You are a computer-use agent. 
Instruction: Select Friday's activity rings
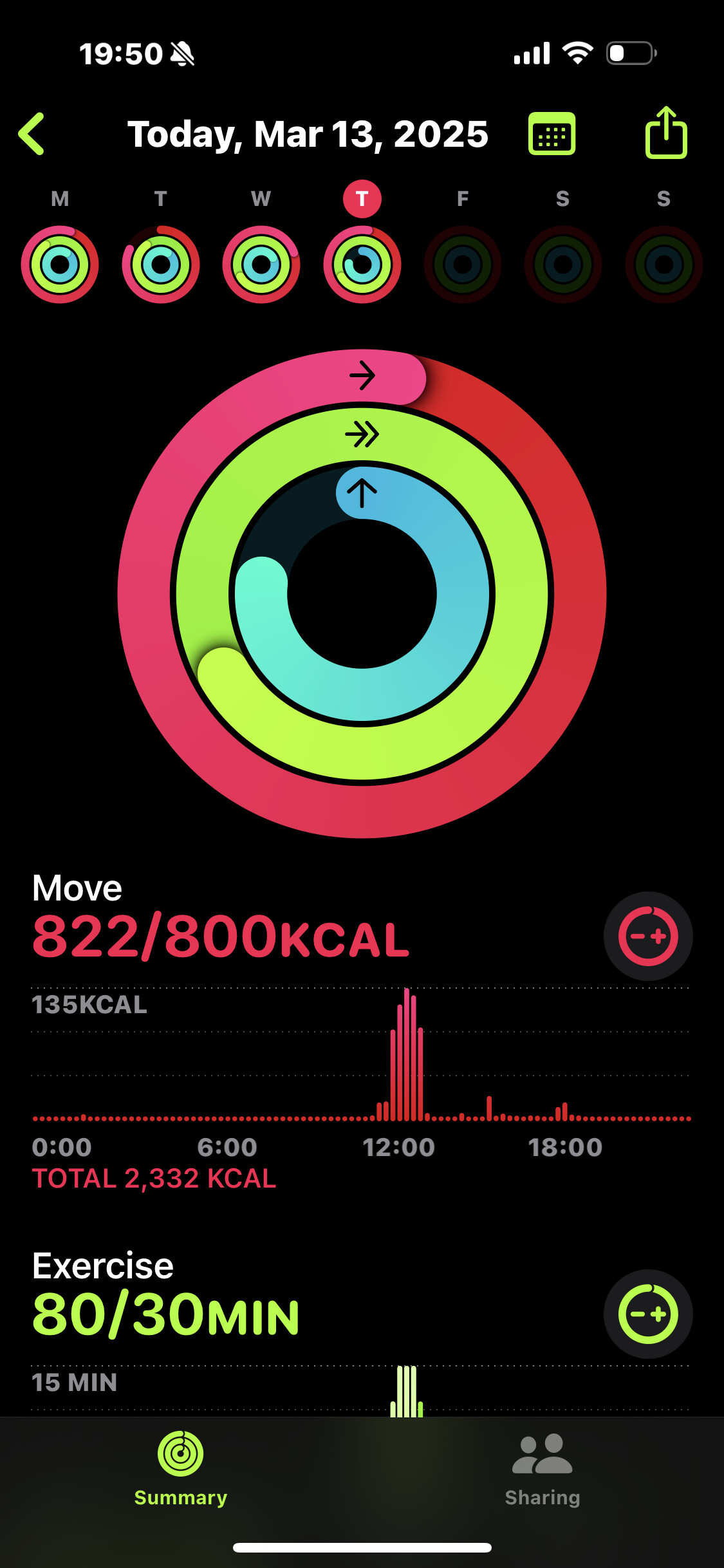click(463, 264)
